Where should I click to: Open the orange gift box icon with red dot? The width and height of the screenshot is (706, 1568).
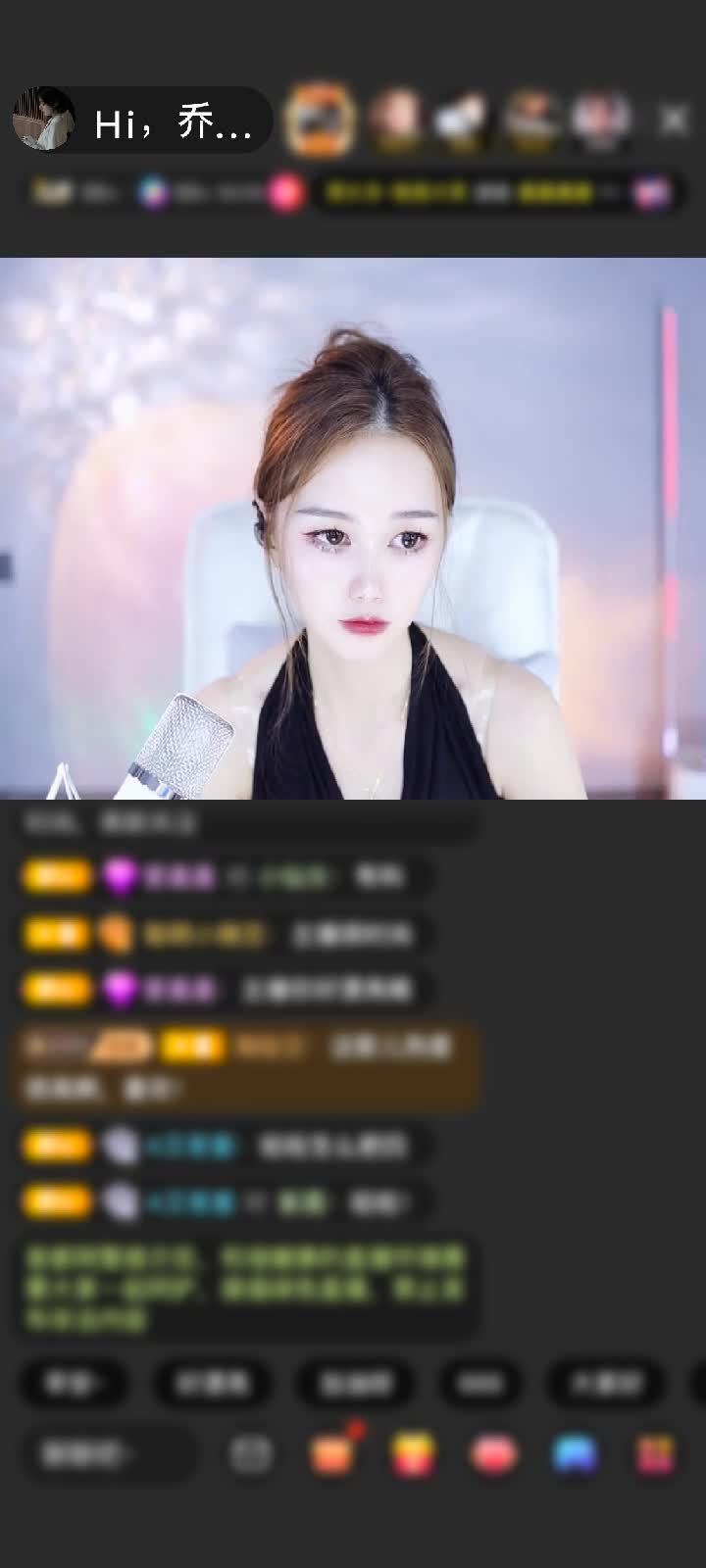pyautogui.click(x=332, y=1452)
